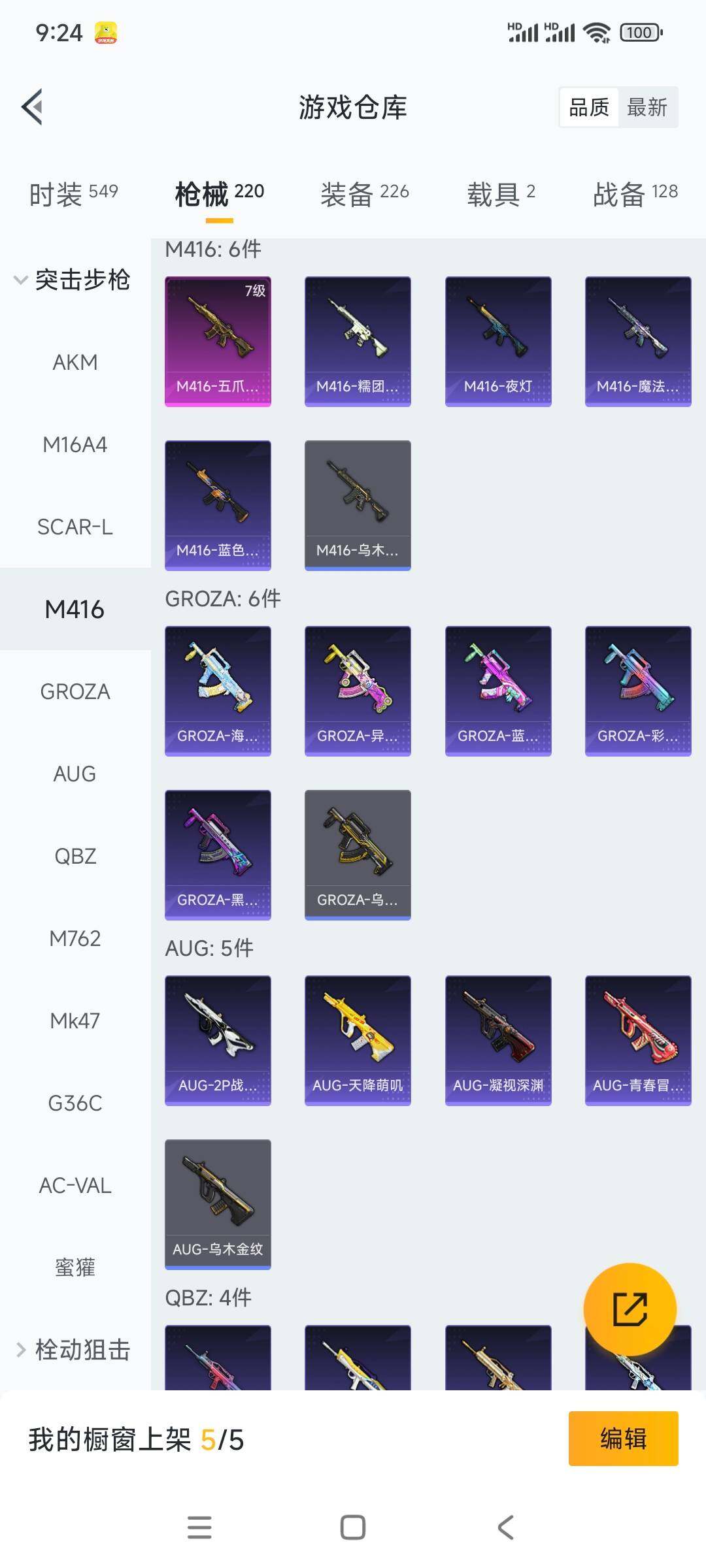Collapse the 突击步枪 category
This screenshot has width=706, height=1568.
pos(72,280)
